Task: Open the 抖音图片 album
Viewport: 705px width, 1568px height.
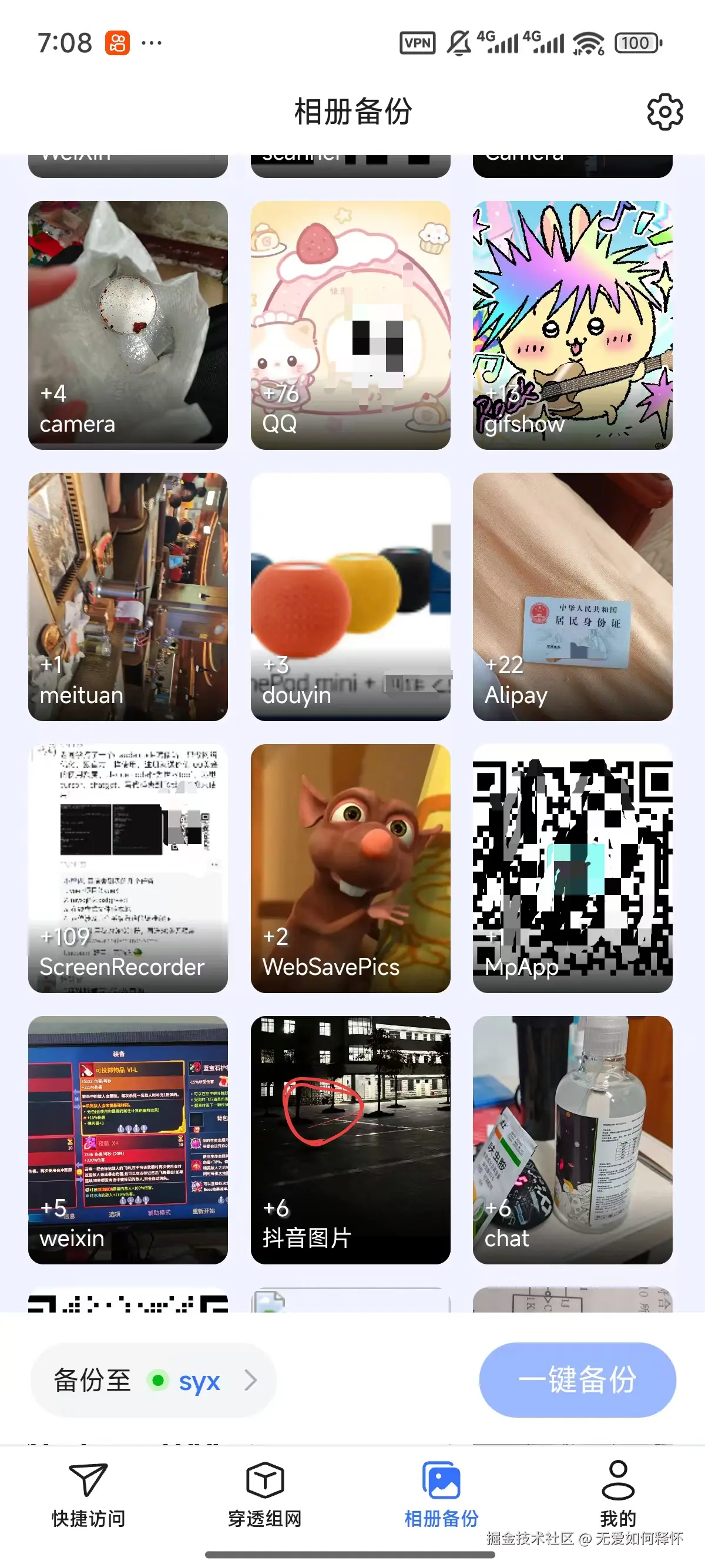Action: pyautogui.click(x=350, y=1139)
